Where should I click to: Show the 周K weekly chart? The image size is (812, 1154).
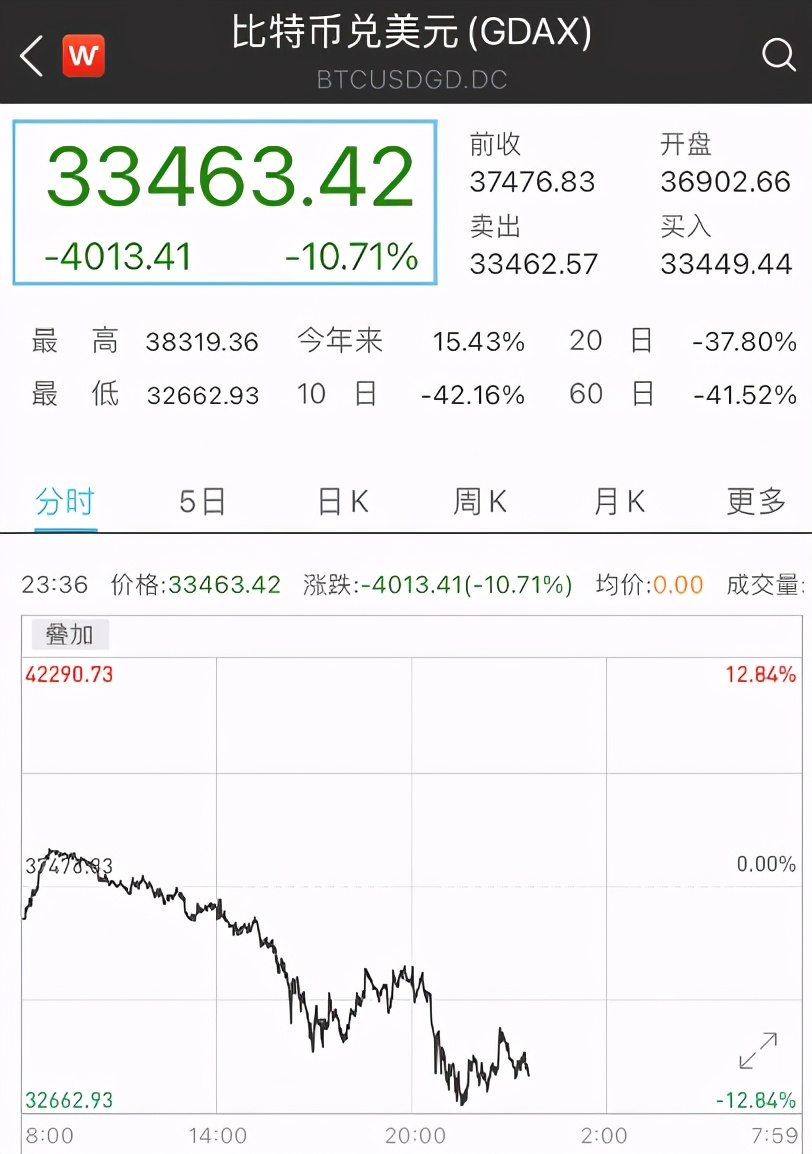(x=480, y=501)
